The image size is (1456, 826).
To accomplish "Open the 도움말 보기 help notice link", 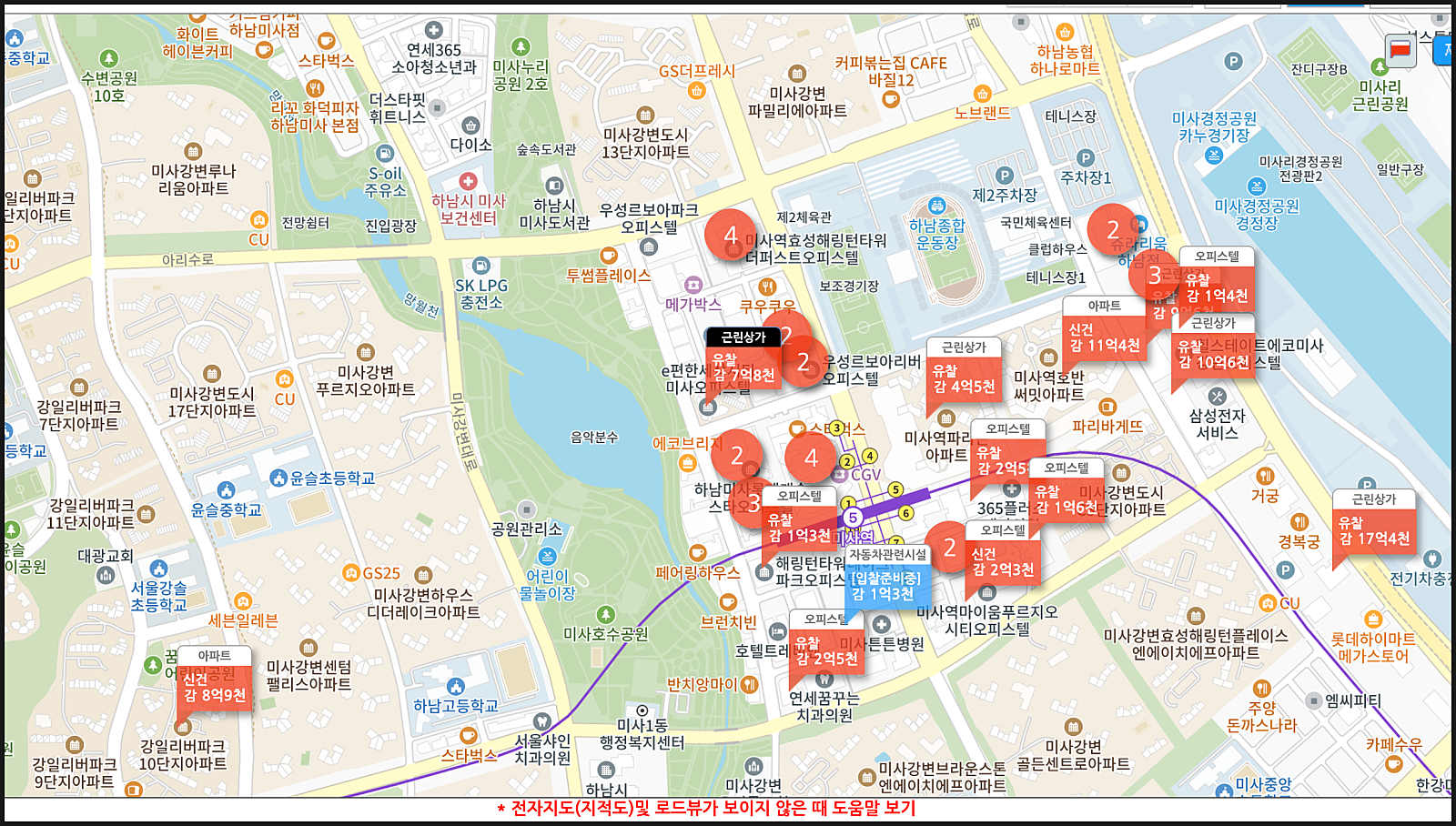I will (706, 808).
